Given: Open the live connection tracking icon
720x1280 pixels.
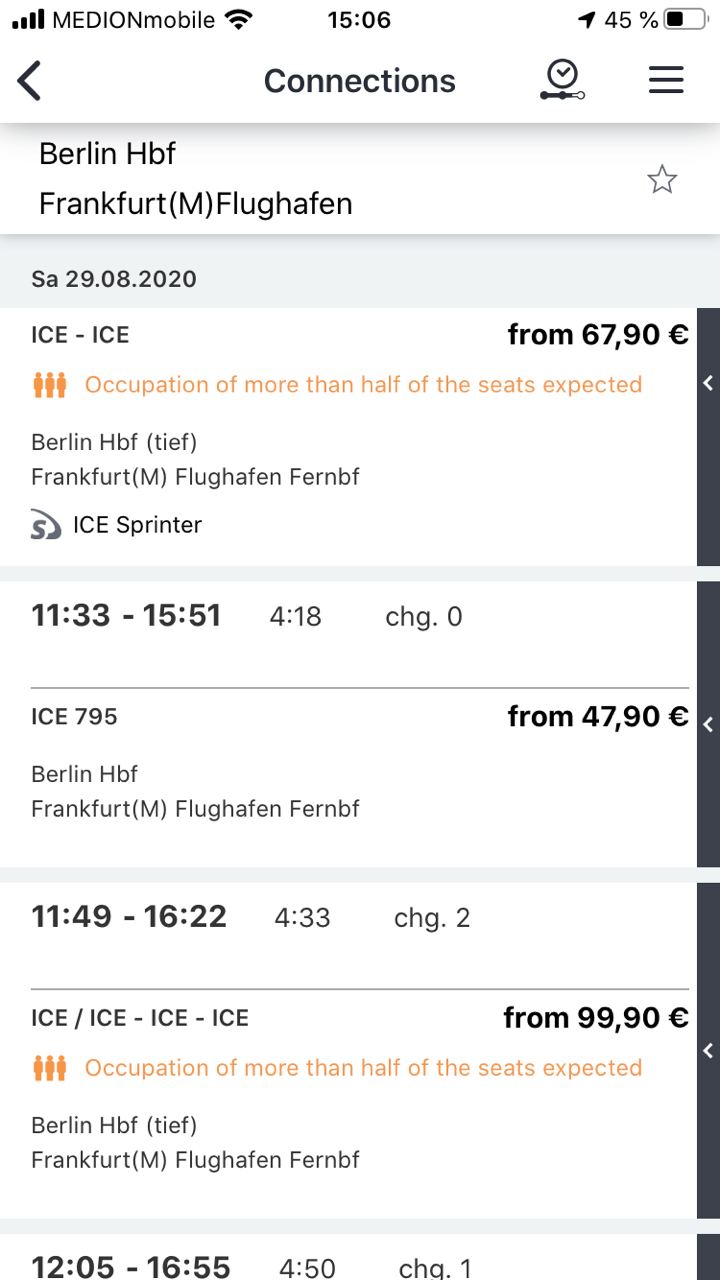Looking at the screenshot, I should point(562,80).
